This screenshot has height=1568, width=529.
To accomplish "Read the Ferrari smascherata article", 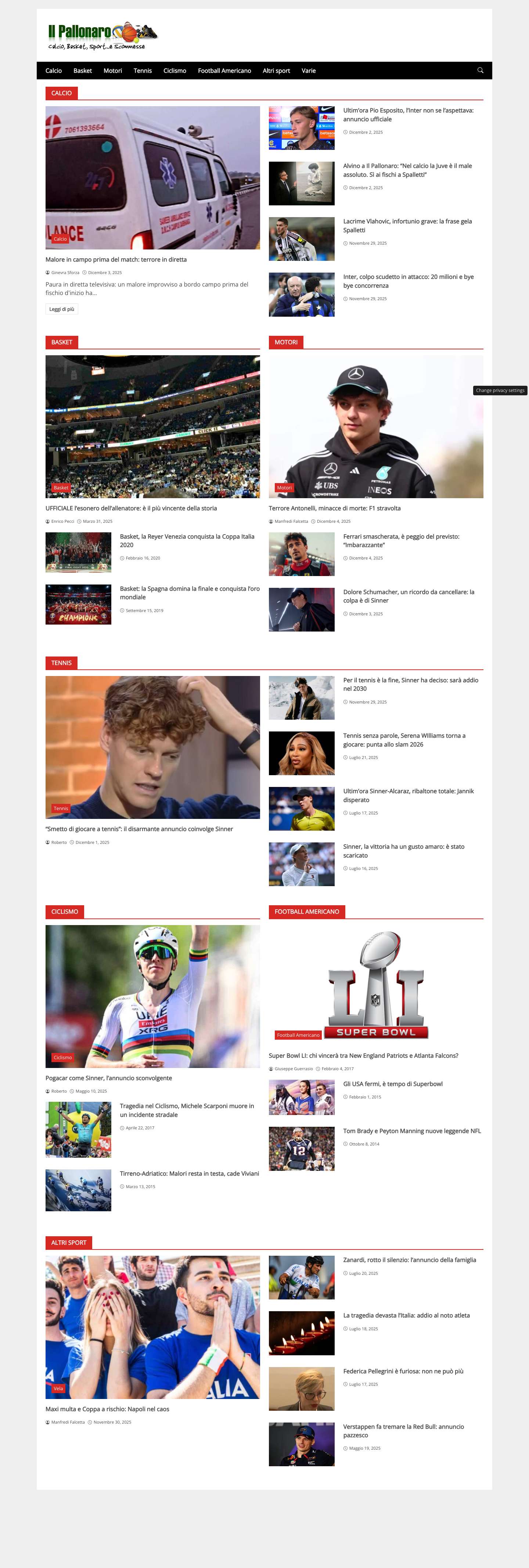I will point(400,540).
